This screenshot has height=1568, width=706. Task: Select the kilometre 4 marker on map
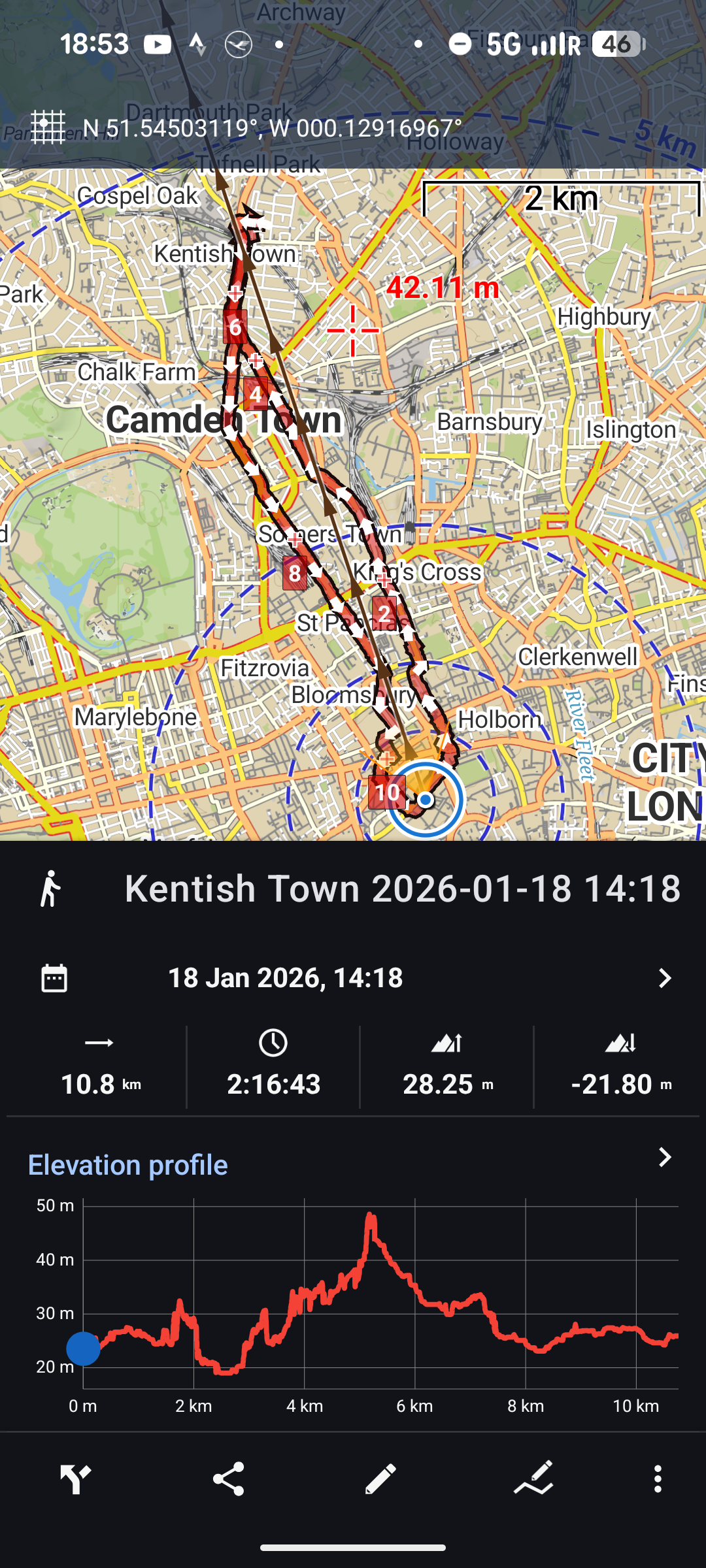pos(256,394)
